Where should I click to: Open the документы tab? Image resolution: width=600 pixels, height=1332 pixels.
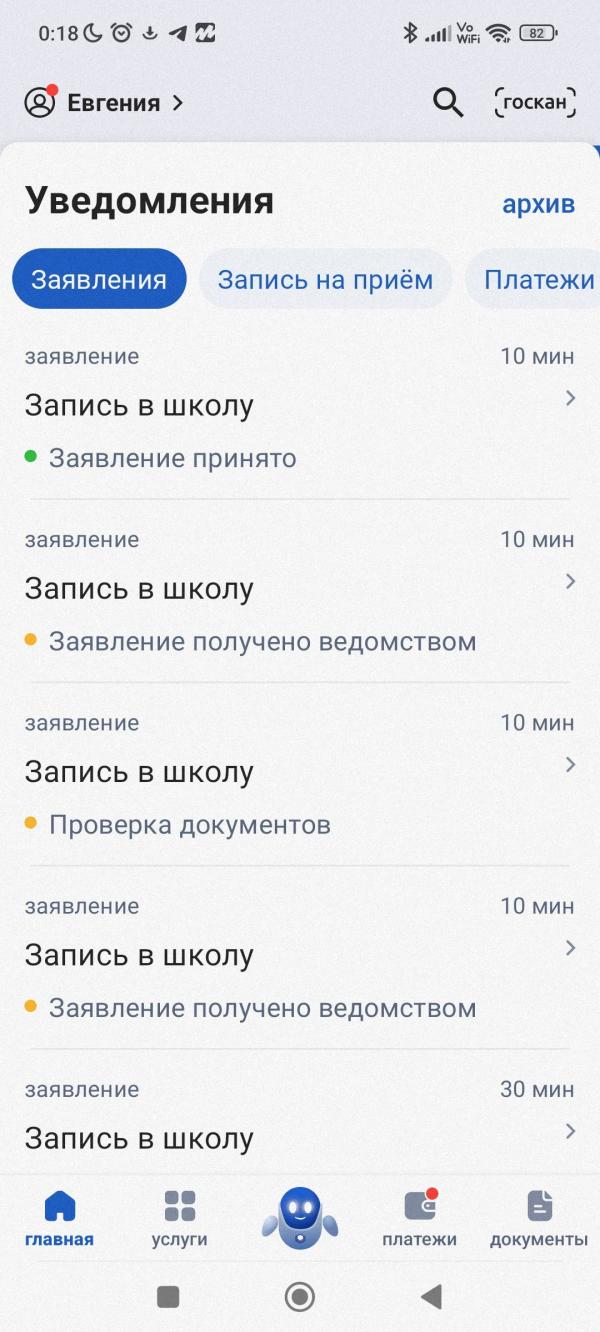click(539, 1219)
